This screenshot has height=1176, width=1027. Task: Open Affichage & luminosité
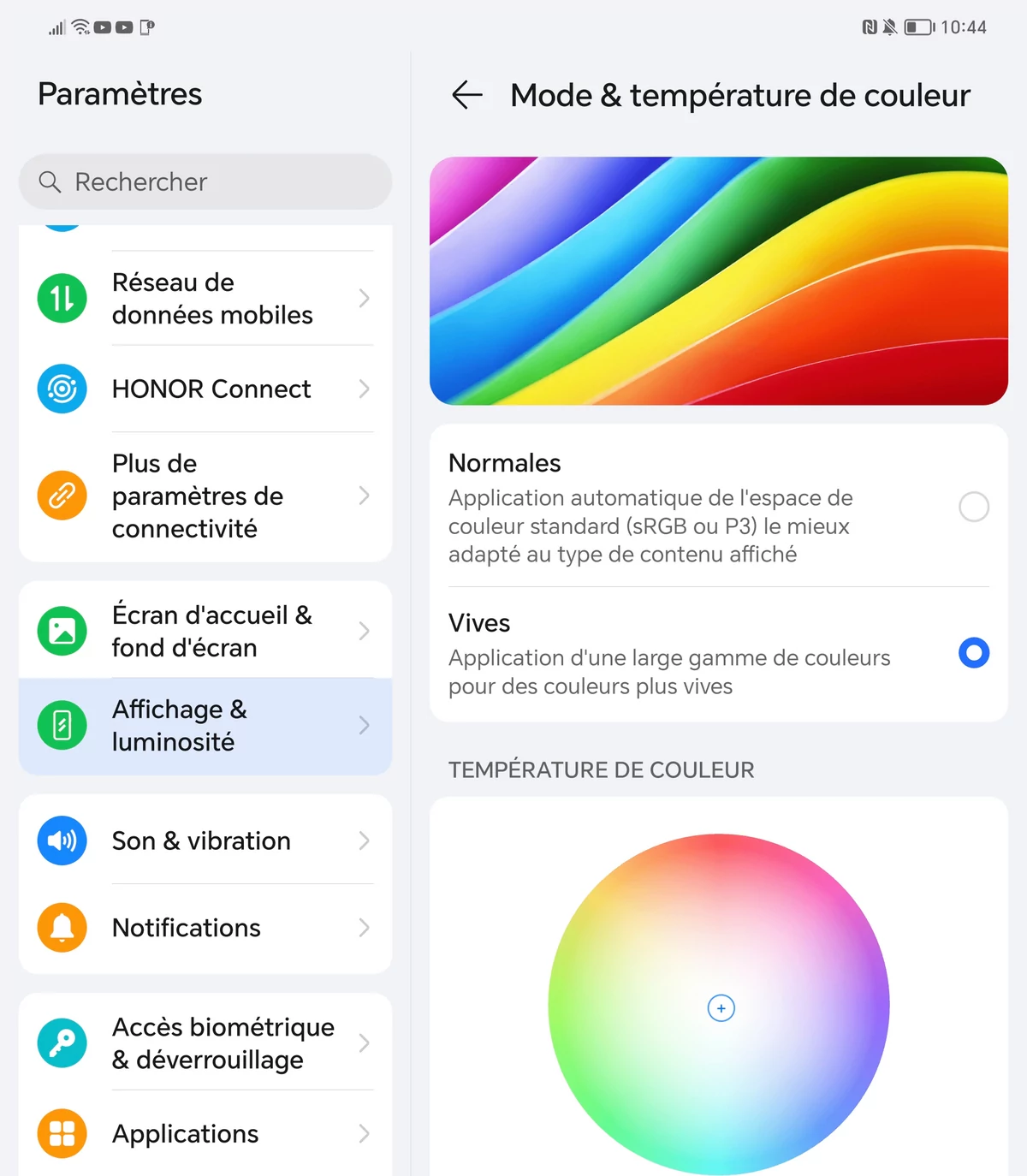coord(205,726)
